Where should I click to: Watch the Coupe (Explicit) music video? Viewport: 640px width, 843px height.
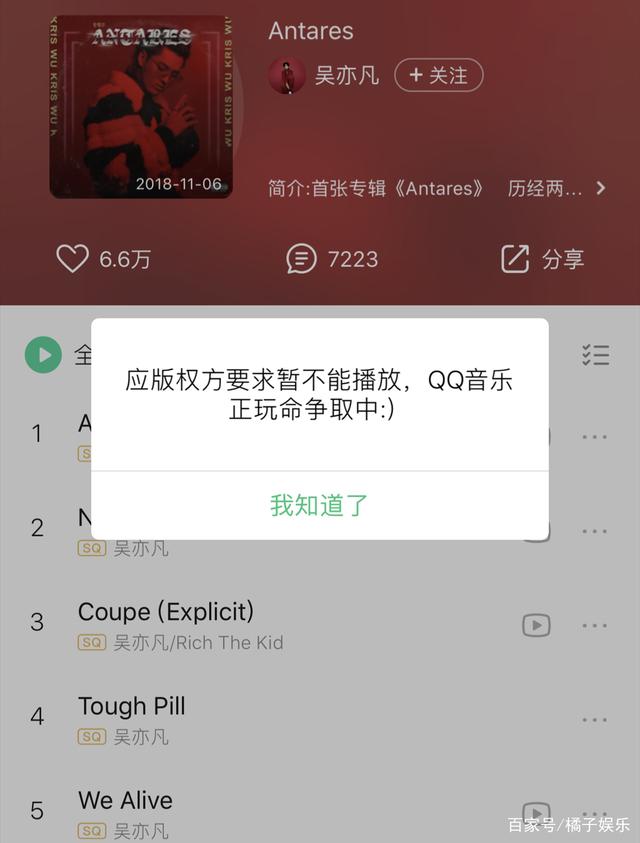point(536,625)
